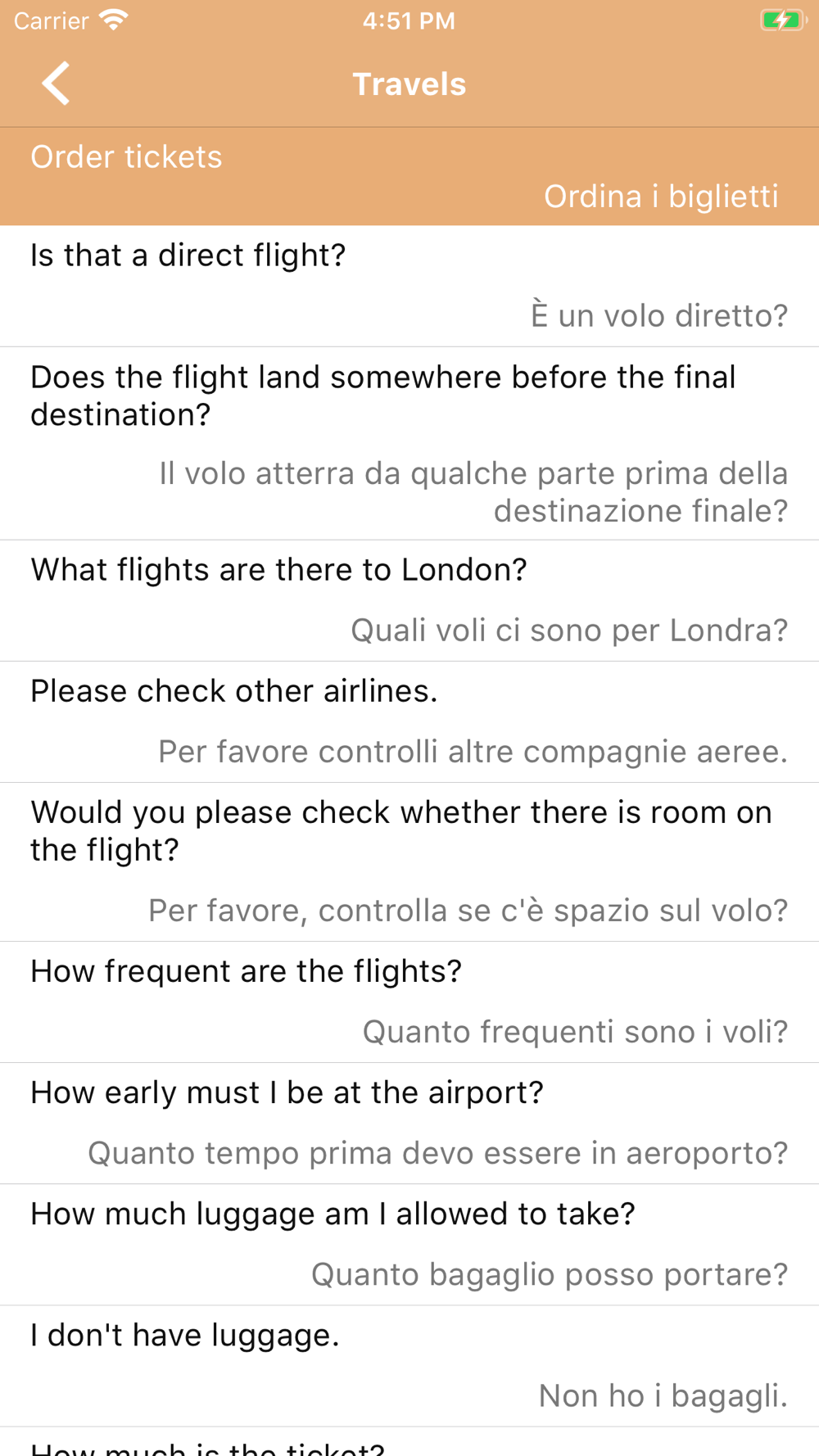Select the phrase about landing before final destination
The image size is (819, 1456).
click(409, 443)
